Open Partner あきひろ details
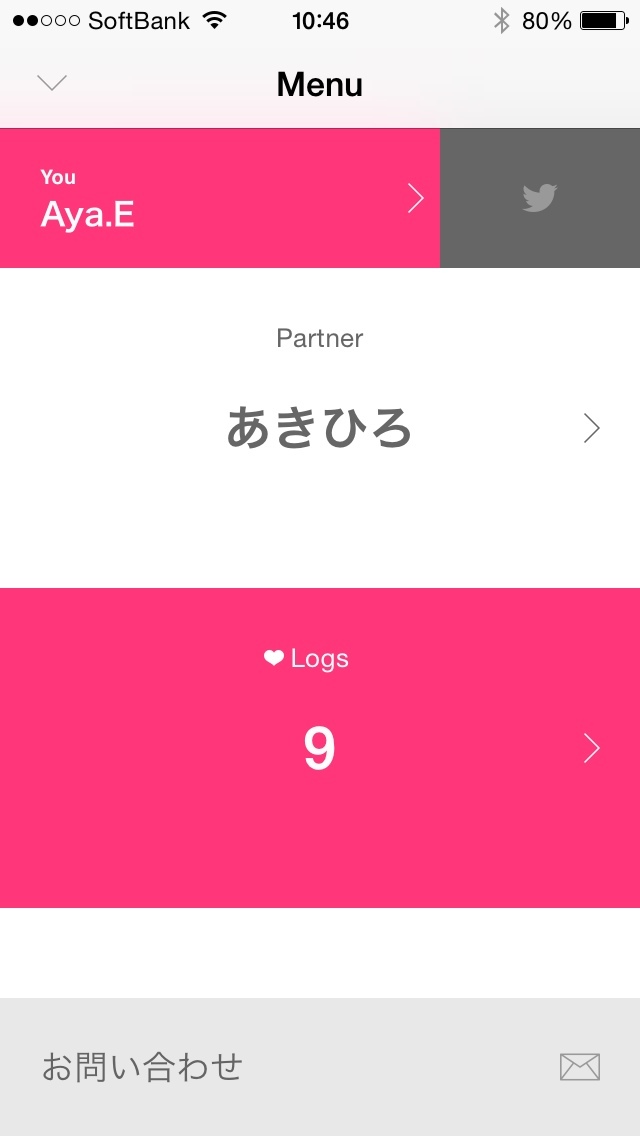This screenshot has height=1136, width=640. point(320,428)
